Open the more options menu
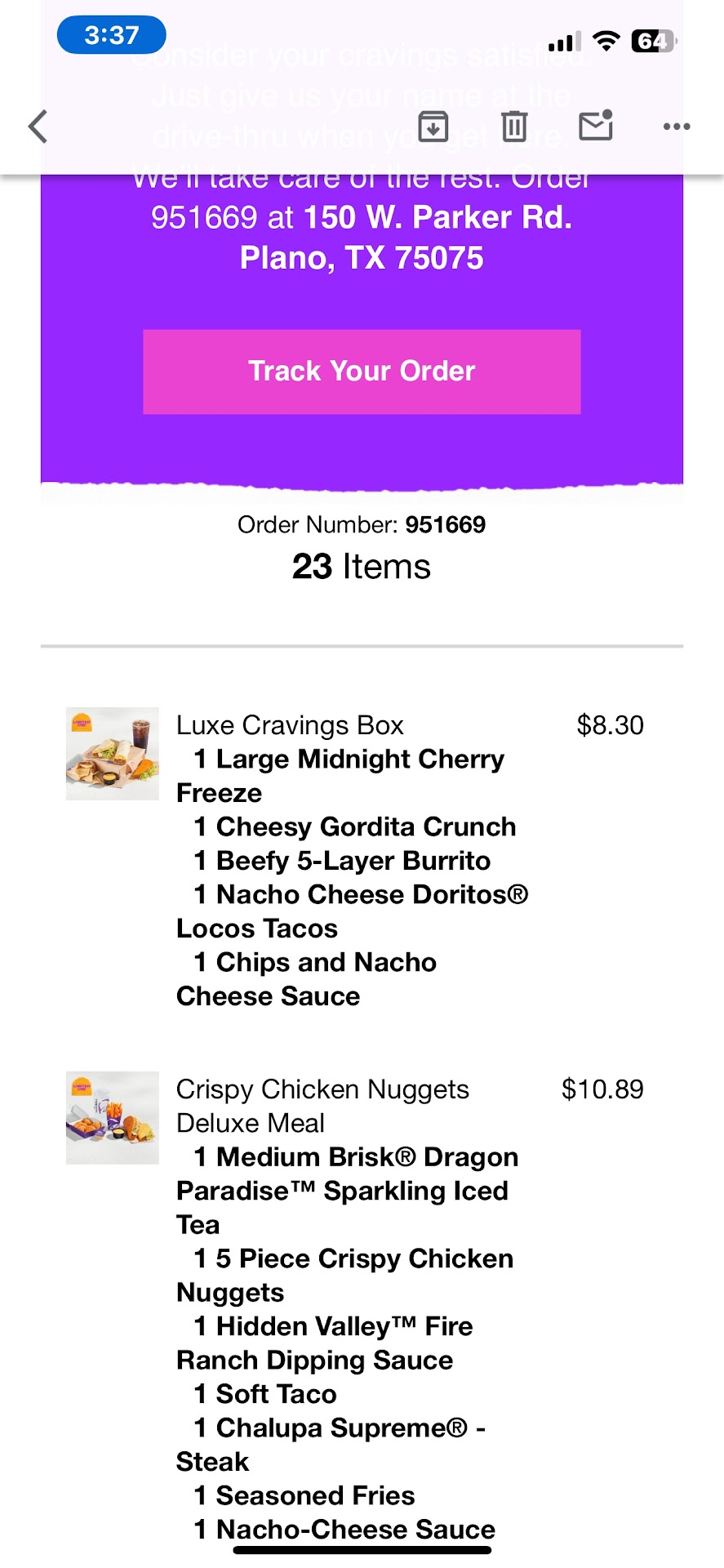This screenshot has width=724, height=1568. [x=677, y=127]
